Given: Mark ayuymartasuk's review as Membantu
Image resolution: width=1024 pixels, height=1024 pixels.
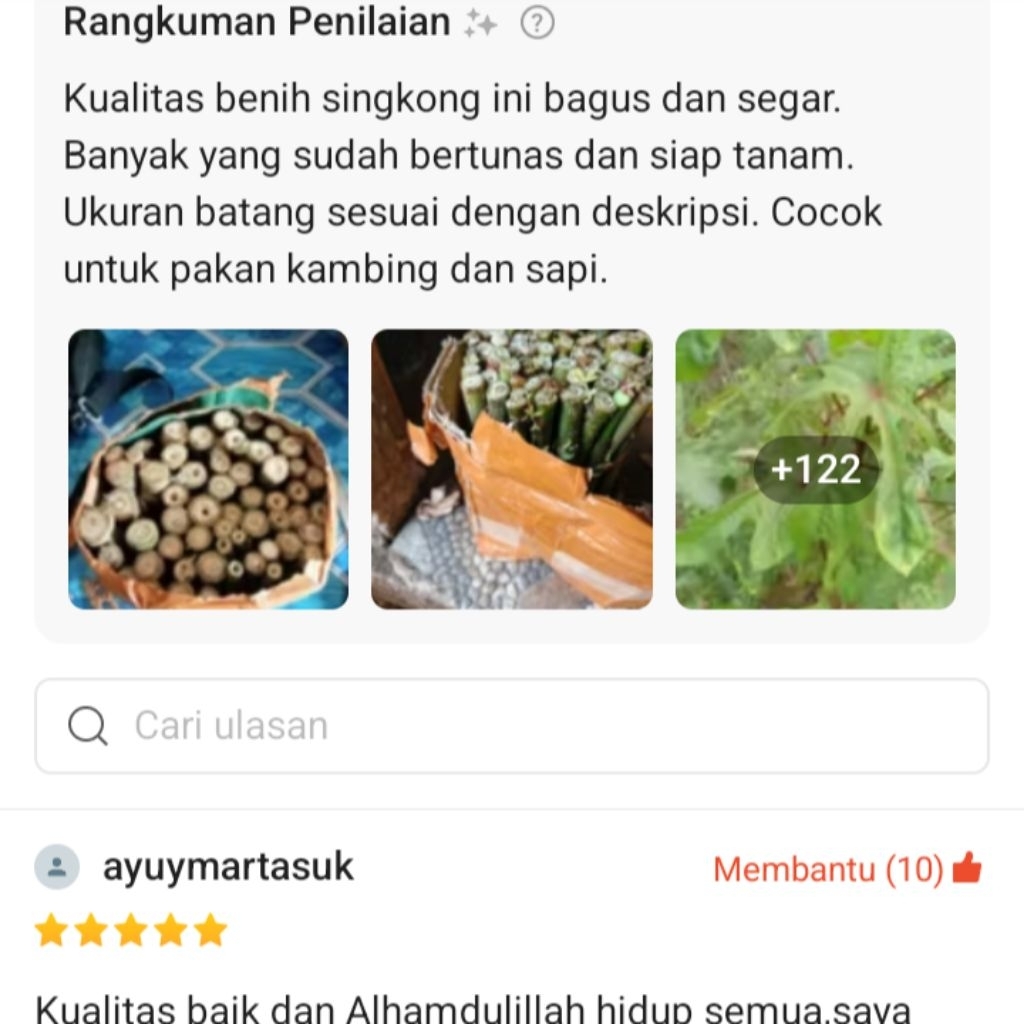Looking at the screenshot, I should click(x=847, y=869).
